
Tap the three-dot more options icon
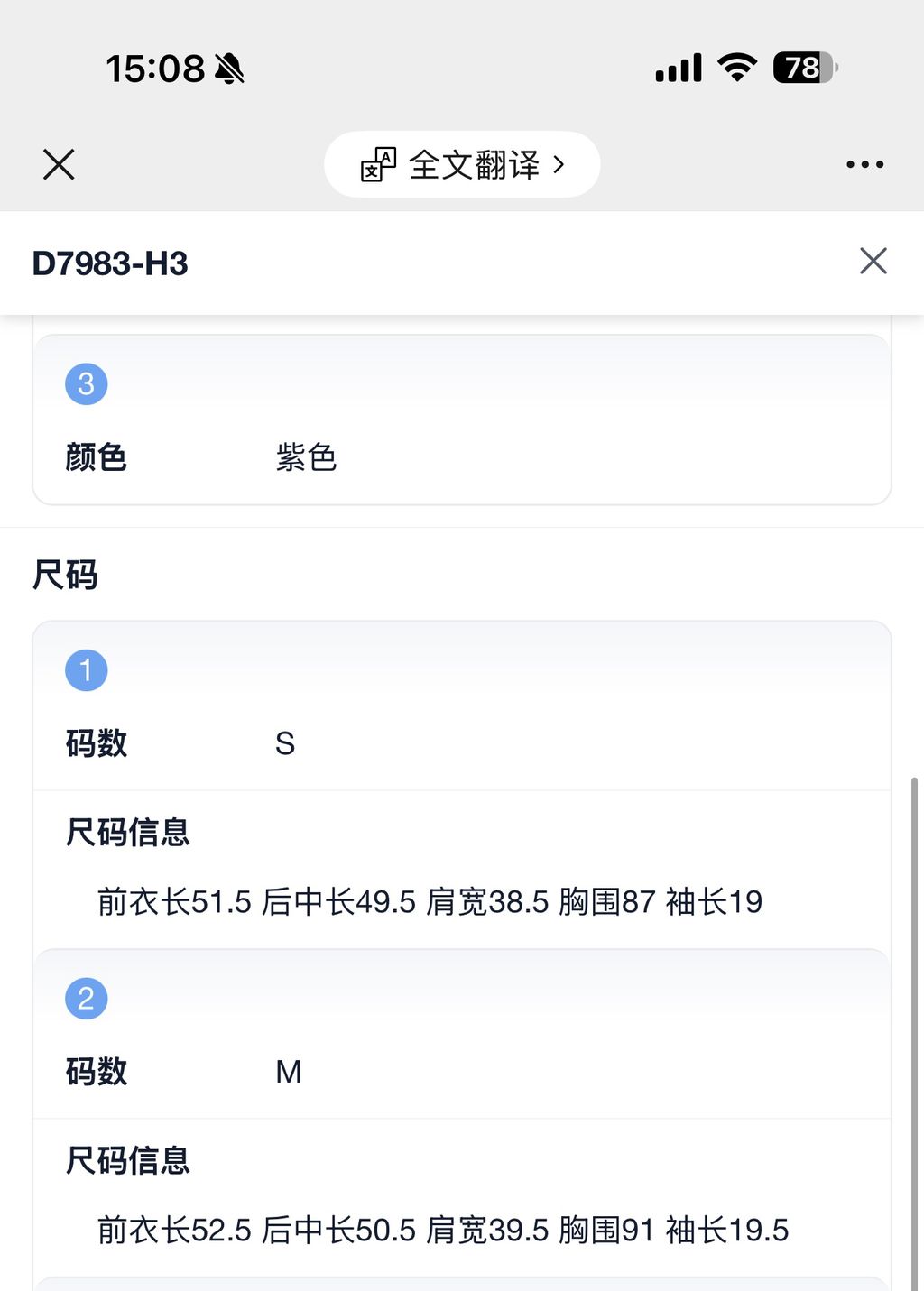pyautogui.click(x=864, y=164)
